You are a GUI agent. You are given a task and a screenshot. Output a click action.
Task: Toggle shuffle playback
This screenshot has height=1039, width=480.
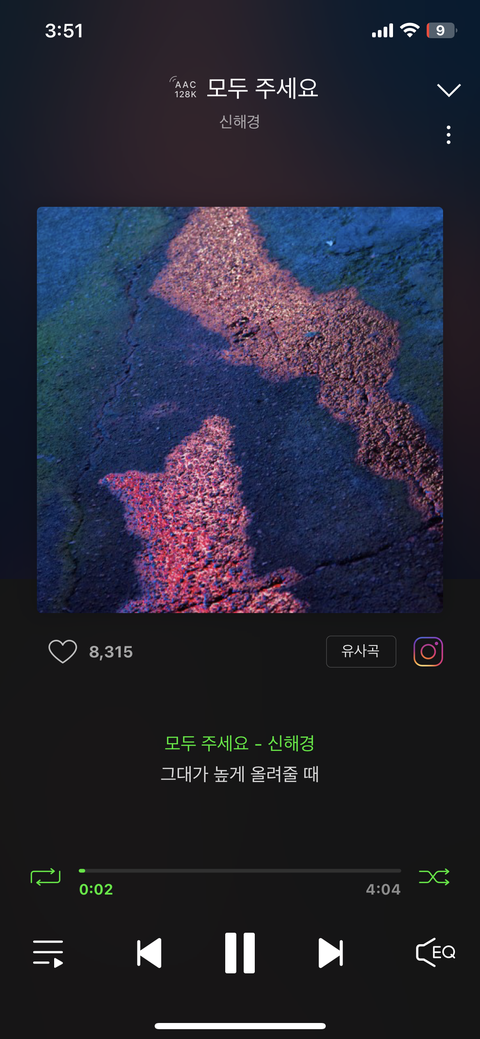pos(434,877)
